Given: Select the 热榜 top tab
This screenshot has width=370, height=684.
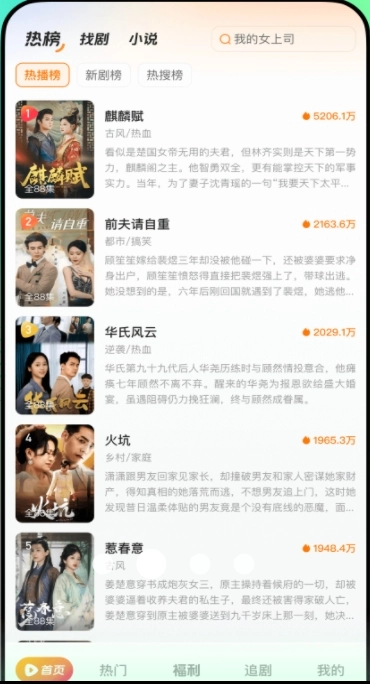Looking at the screenshot, I should [x=44, y=40].
